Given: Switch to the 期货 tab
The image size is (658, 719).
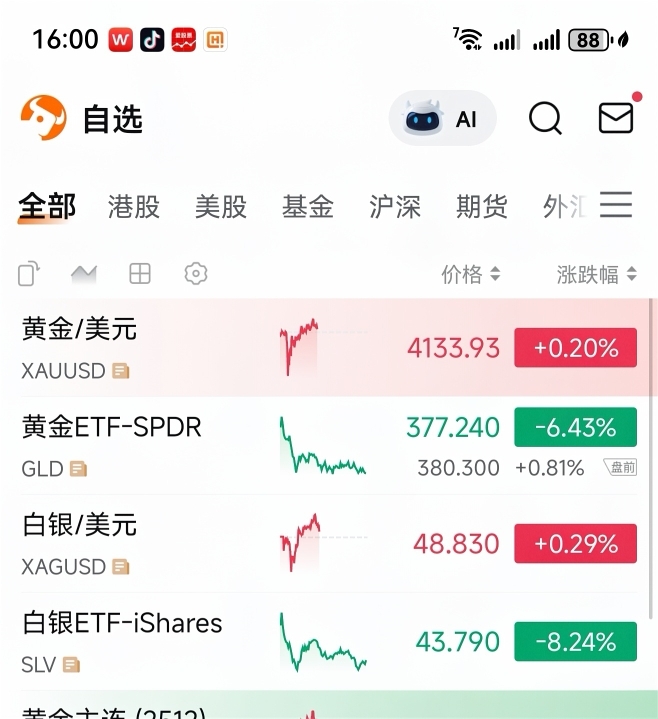Looking at the screenshot, I should point(482,207).
